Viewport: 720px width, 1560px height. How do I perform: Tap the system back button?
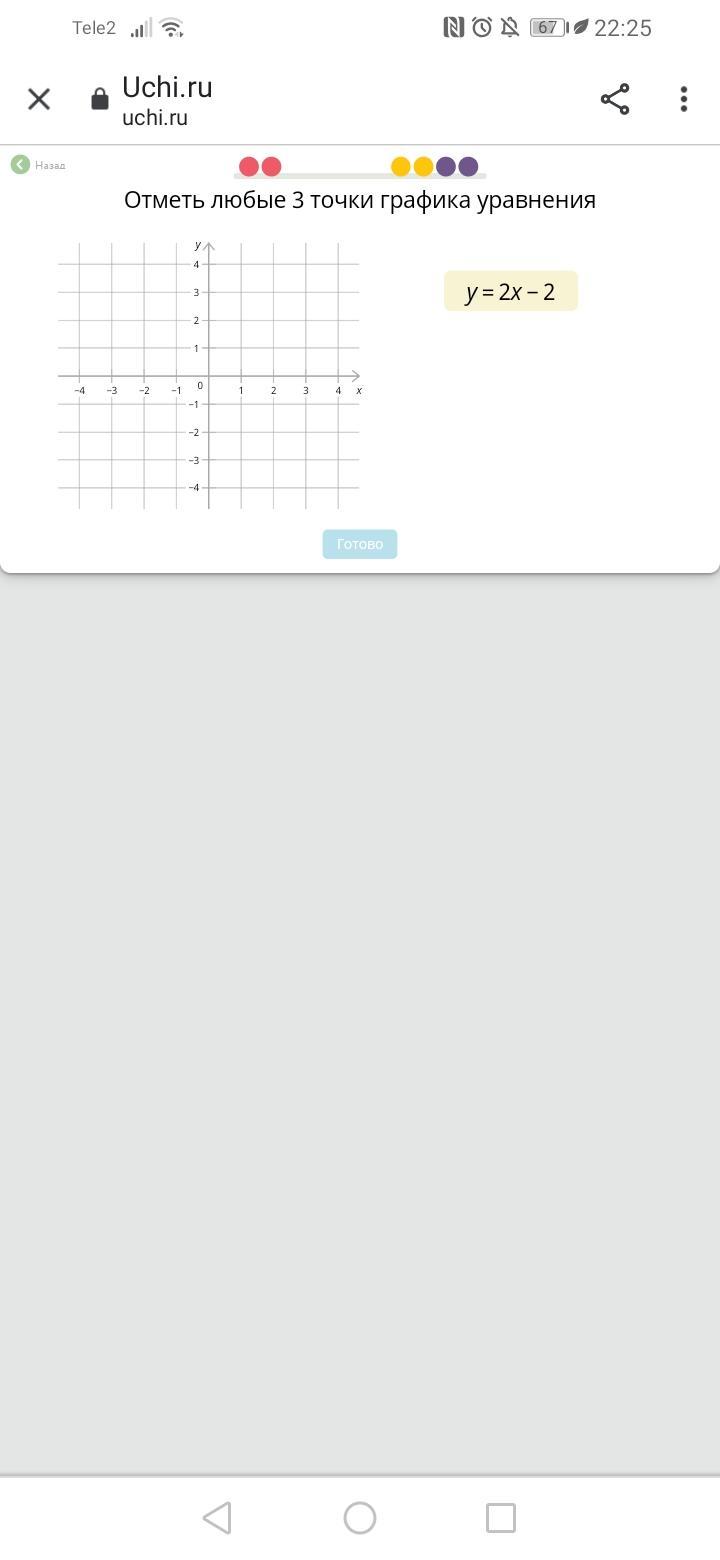217,1518
